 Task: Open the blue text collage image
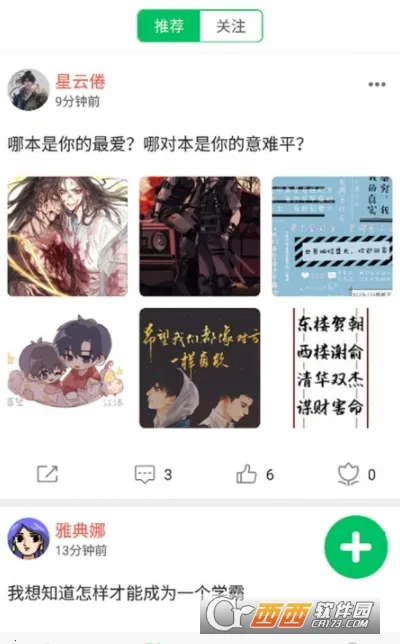pyautogui.click(x=332, y=236)
